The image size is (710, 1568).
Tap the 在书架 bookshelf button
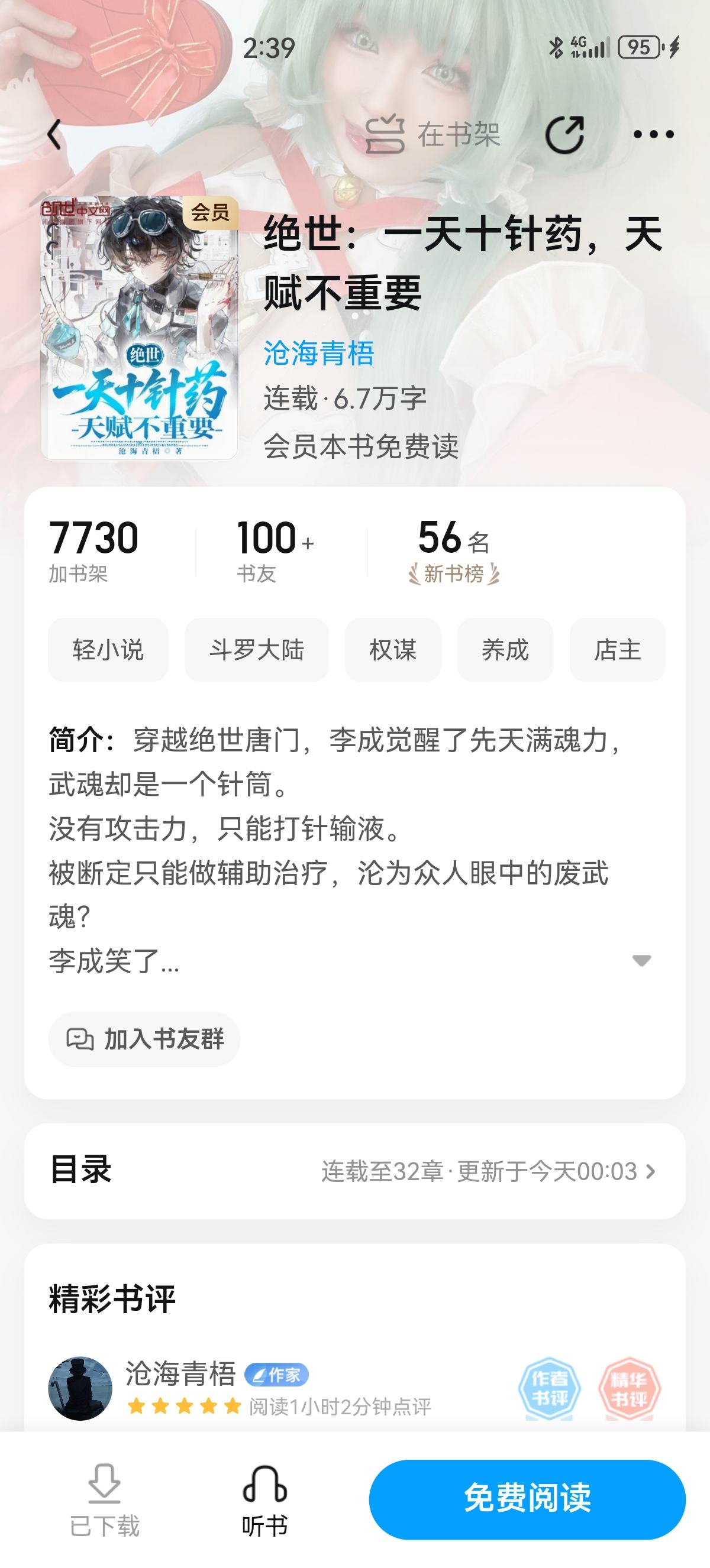(433, 134)
